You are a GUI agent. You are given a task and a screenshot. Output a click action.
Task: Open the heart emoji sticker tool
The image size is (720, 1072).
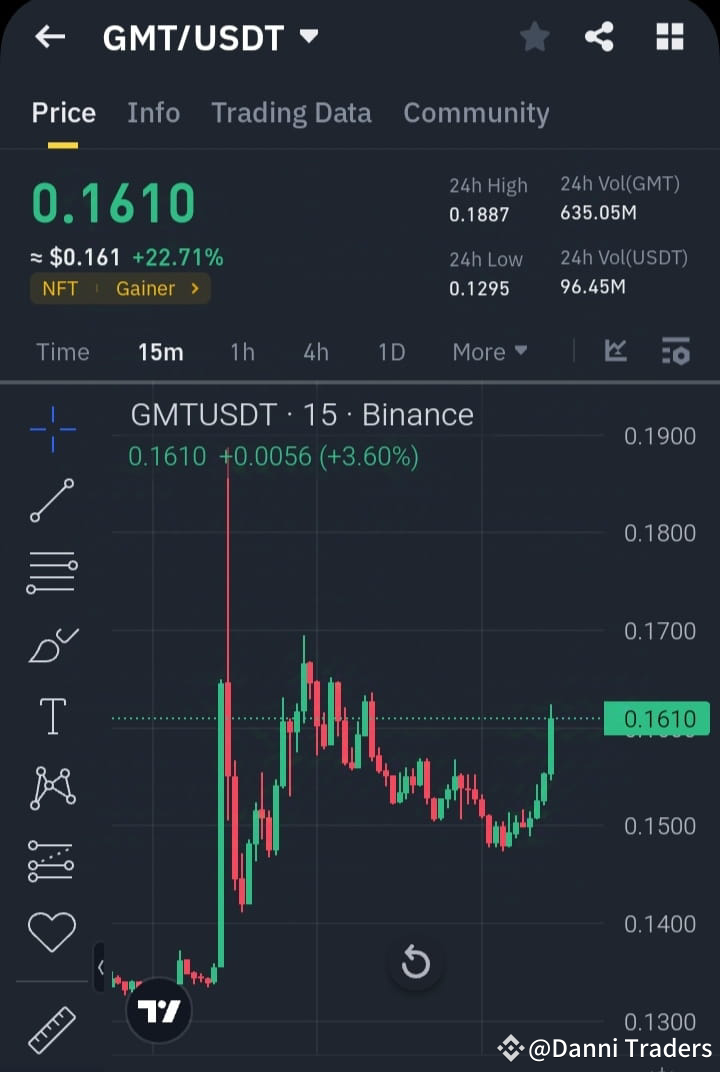pyautogui.click(x=51, y=932)
